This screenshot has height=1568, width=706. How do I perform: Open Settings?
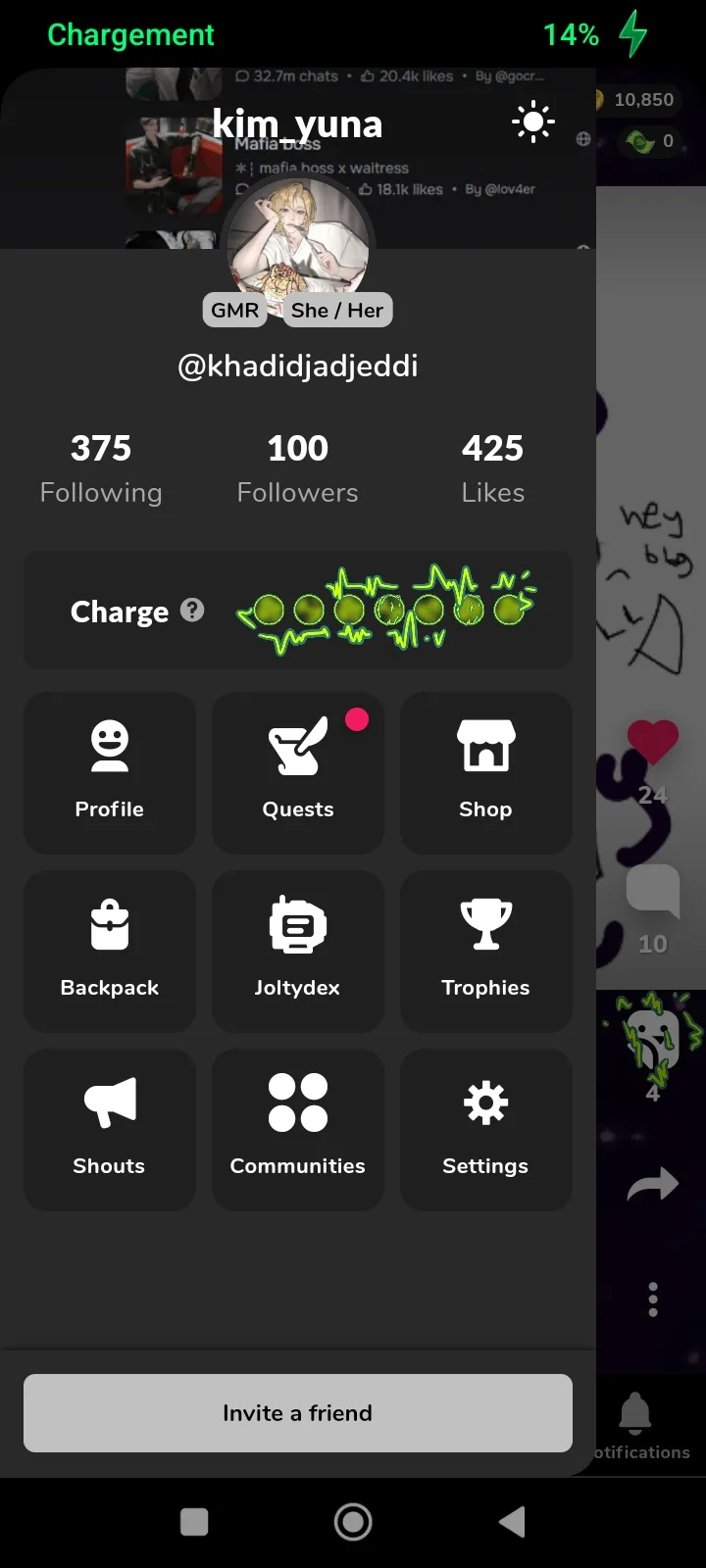pyautogui.click(x=486, y=1129)
